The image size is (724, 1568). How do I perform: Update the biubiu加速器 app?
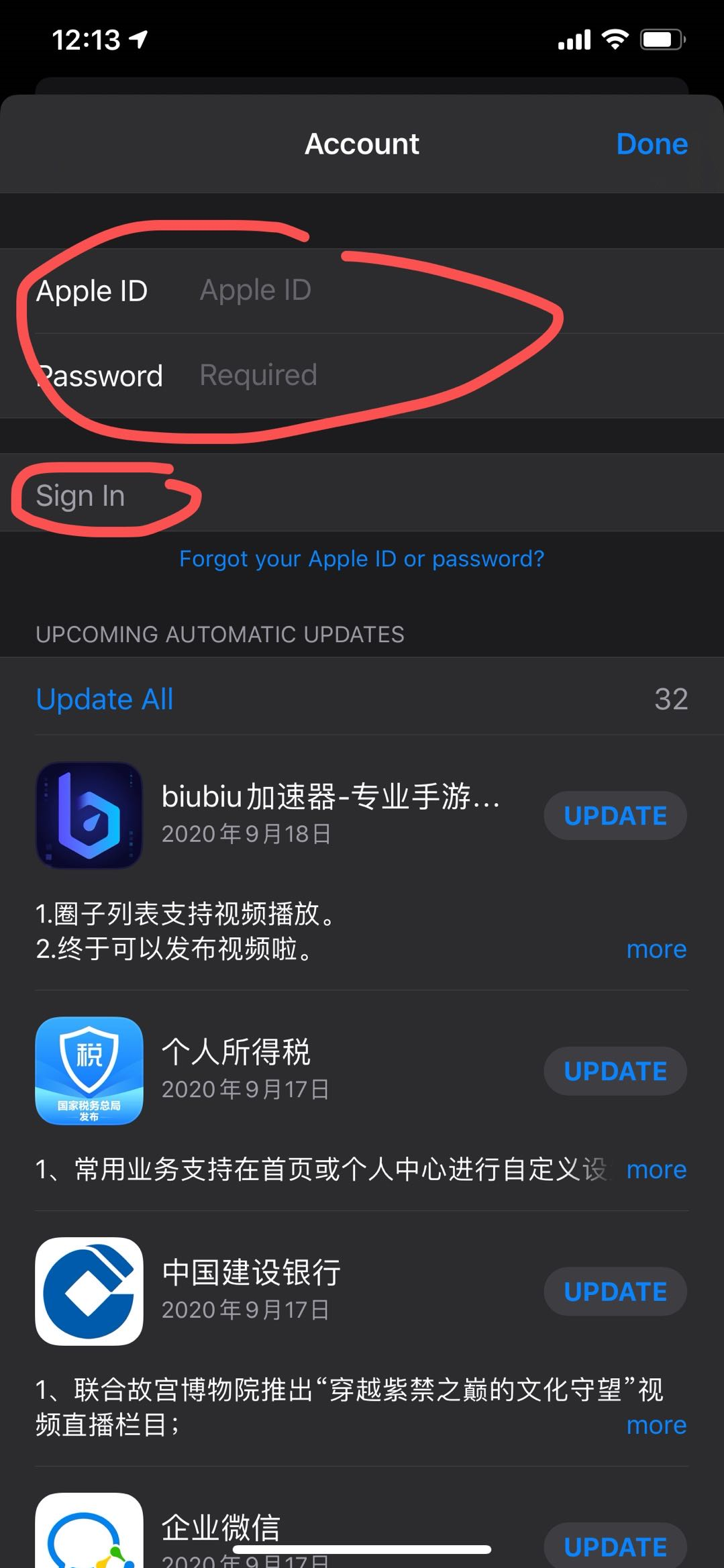(615, 816)
